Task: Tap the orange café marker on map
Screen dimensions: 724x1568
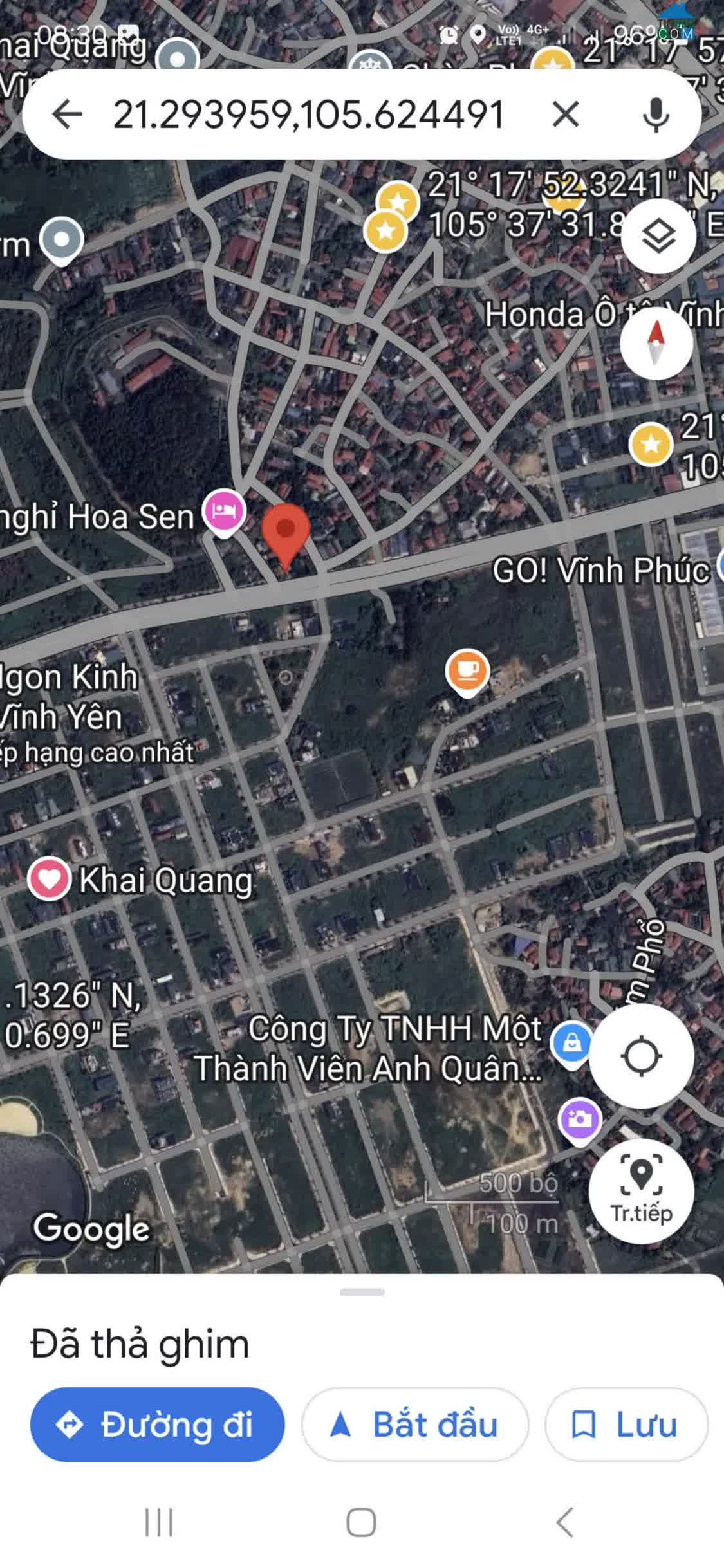Action: point(467,672)
